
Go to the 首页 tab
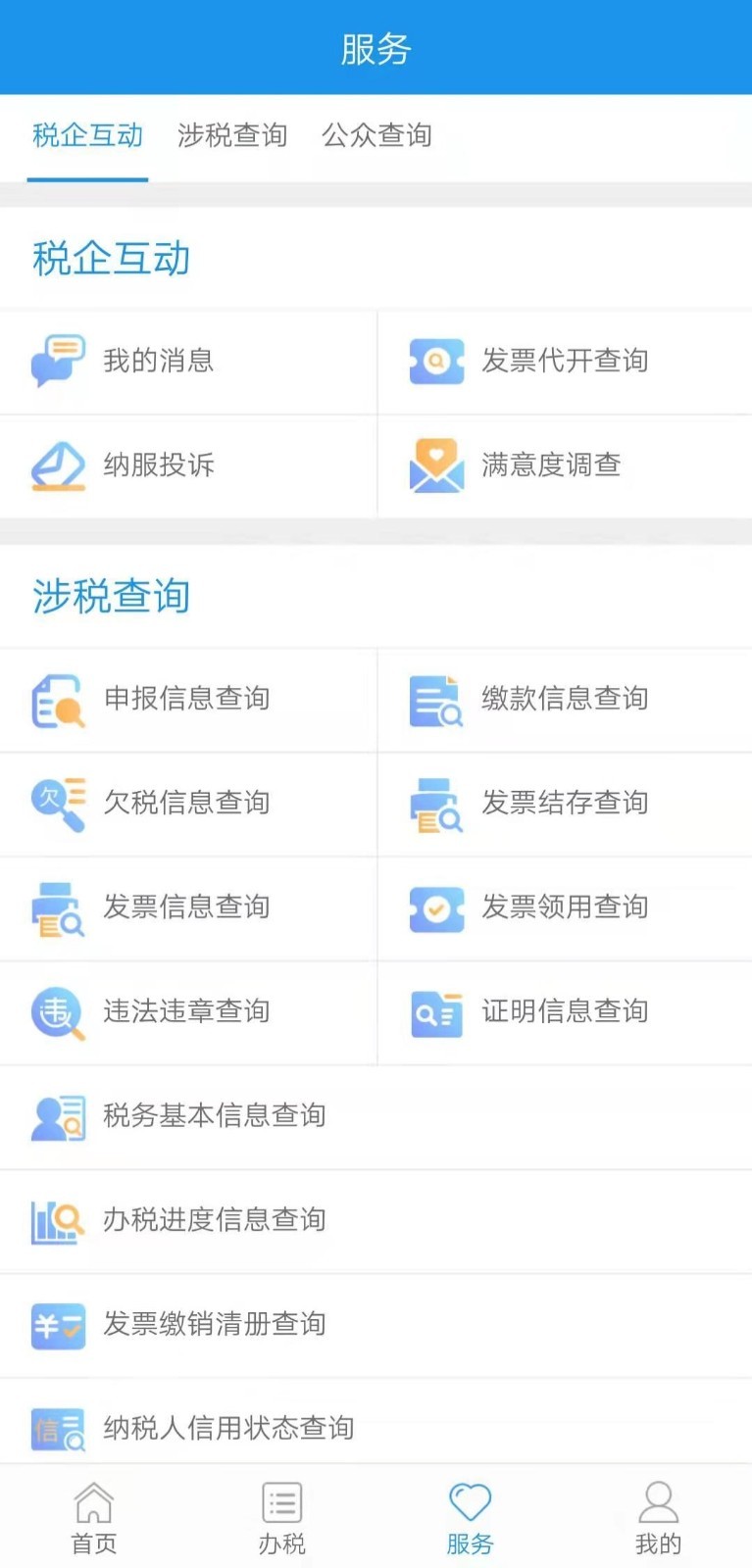(94, 1517)
